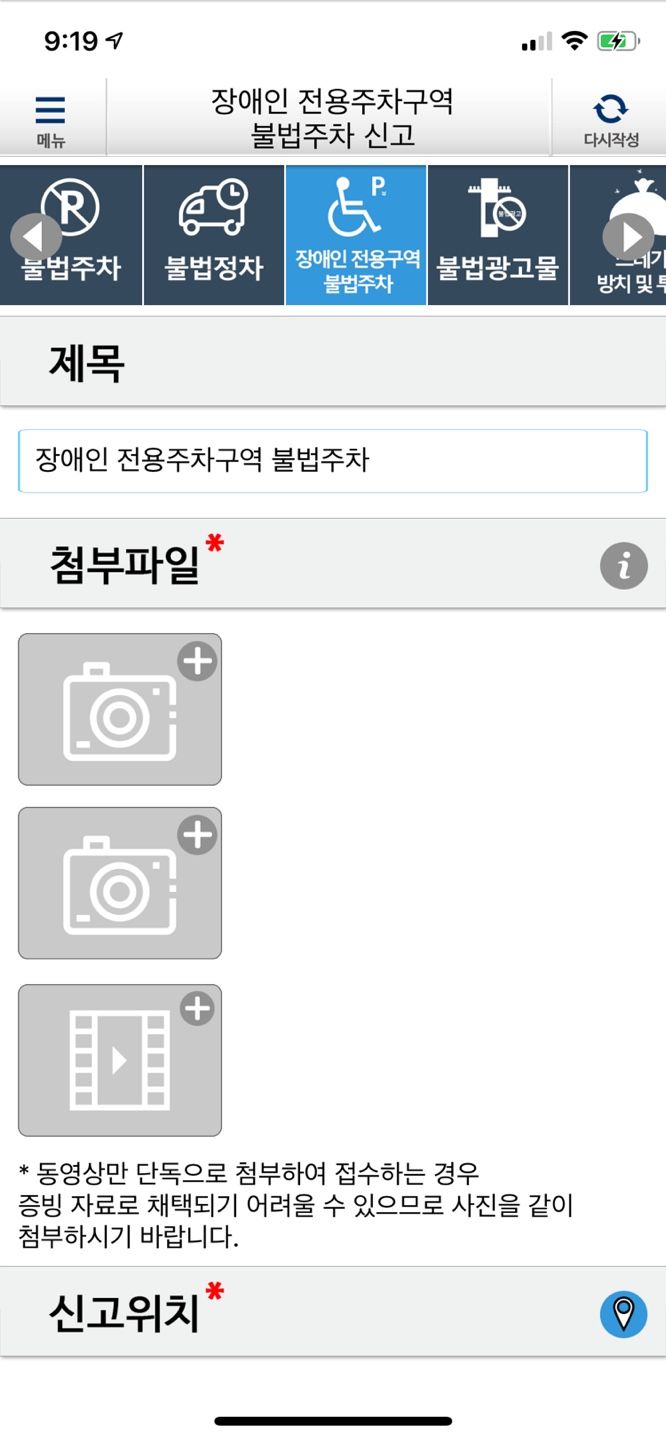Image resolution: width=666 pixels, height=1440 pixels.
Task: Open the 메뉴 hamburger menu
Action: click(x=50, y=119)
